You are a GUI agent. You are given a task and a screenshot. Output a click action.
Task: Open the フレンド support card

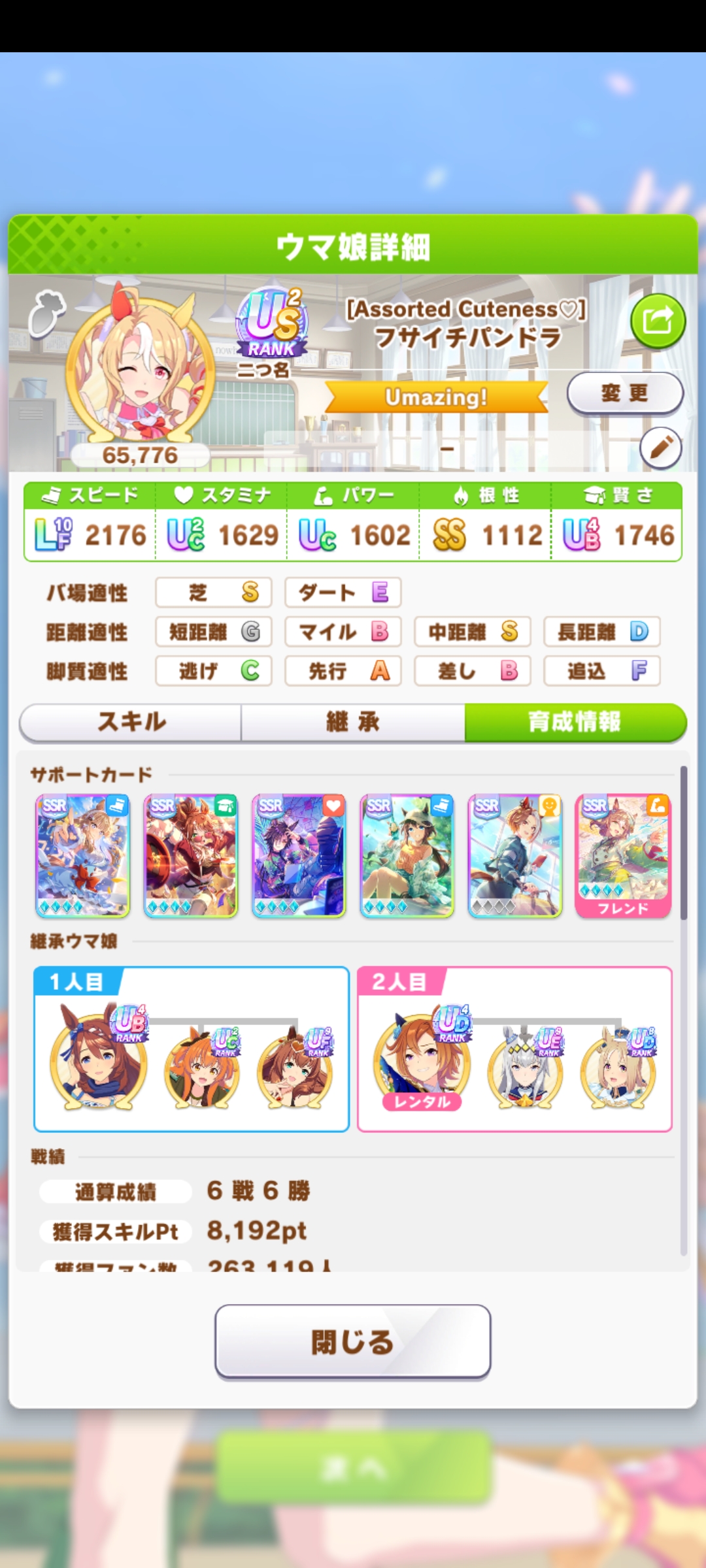point(622,855)
